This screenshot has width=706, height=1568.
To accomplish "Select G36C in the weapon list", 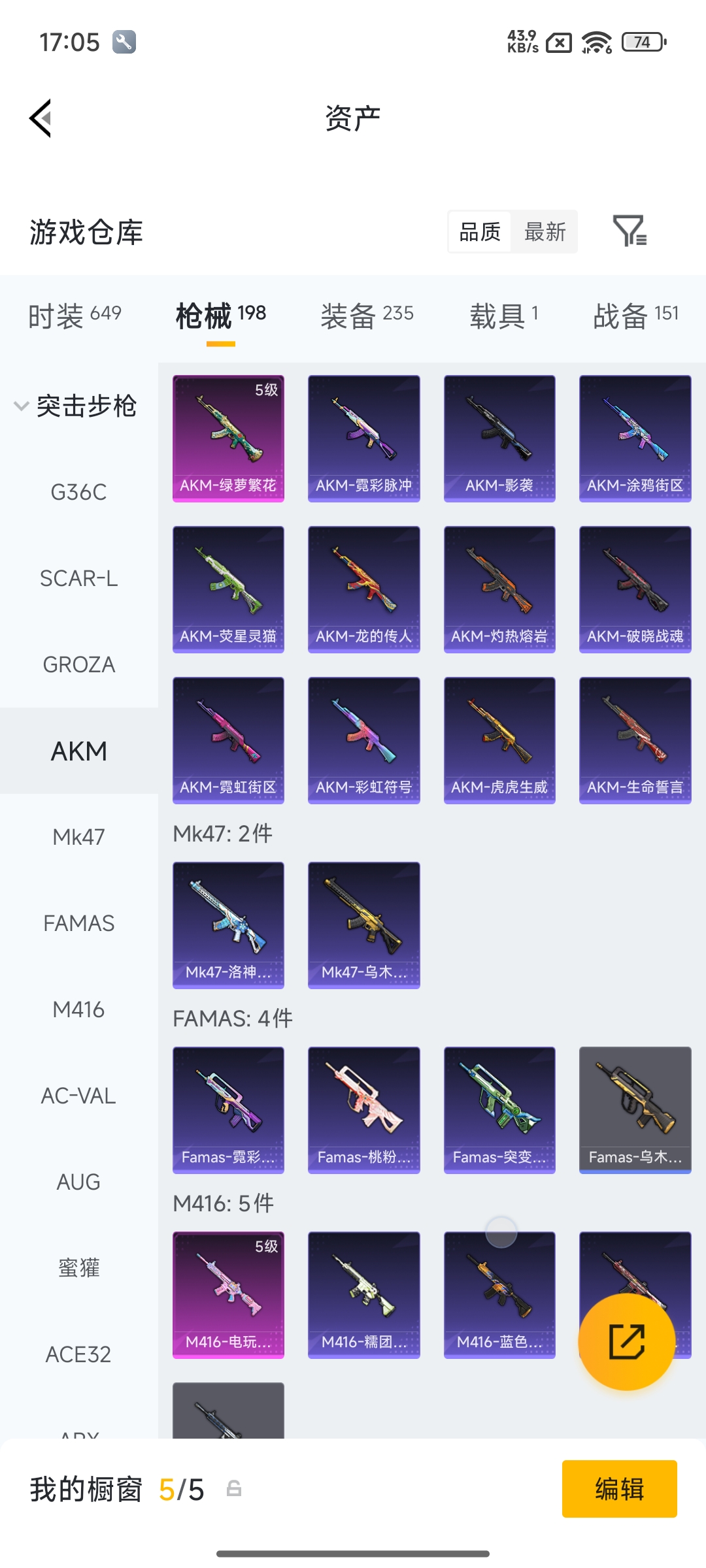I will [x=78, y=492].
